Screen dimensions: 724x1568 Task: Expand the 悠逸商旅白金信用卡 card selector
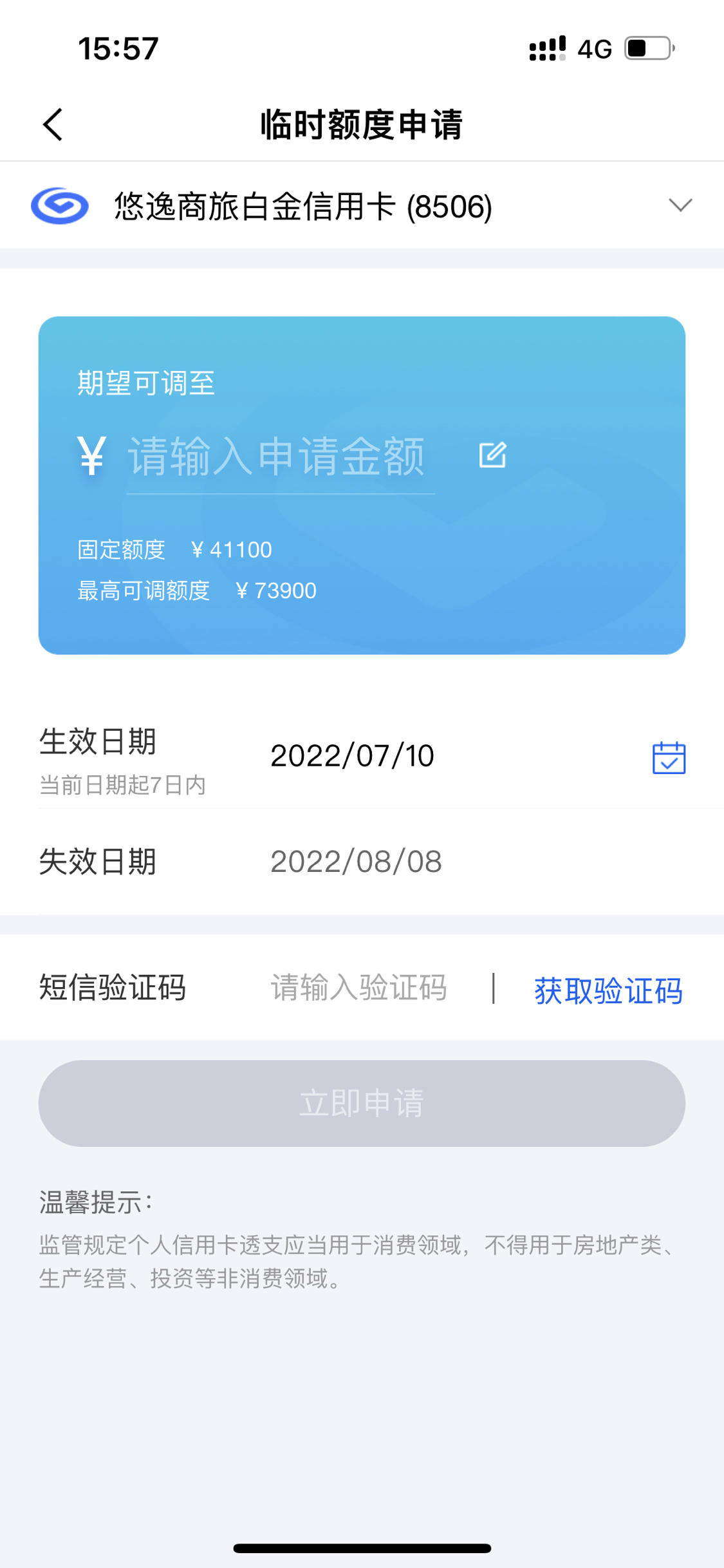pyautogui.click(x=362, y=206)
